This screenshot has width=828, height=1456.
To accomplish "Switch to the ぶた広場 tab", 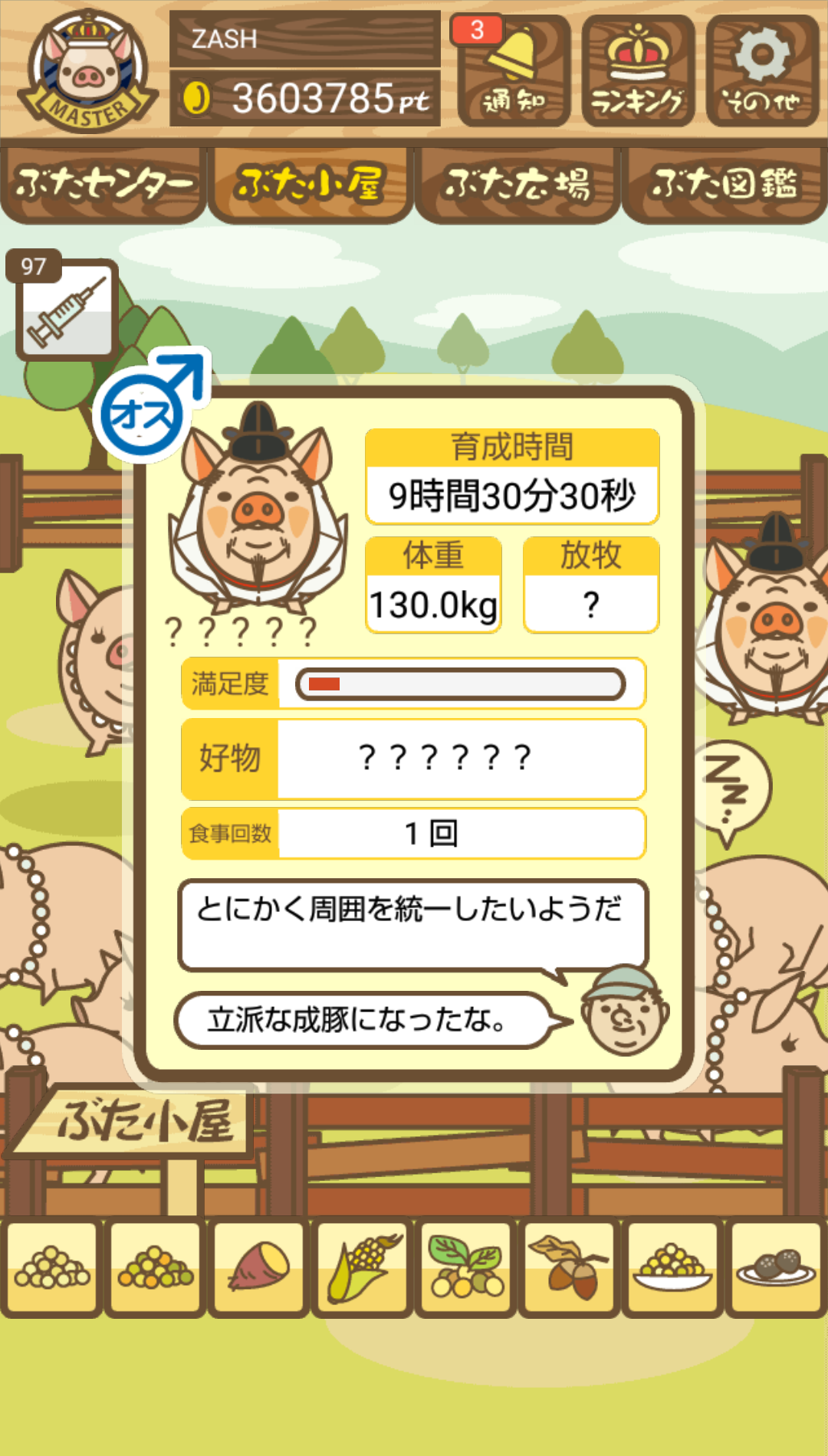I will click(517, 185).
